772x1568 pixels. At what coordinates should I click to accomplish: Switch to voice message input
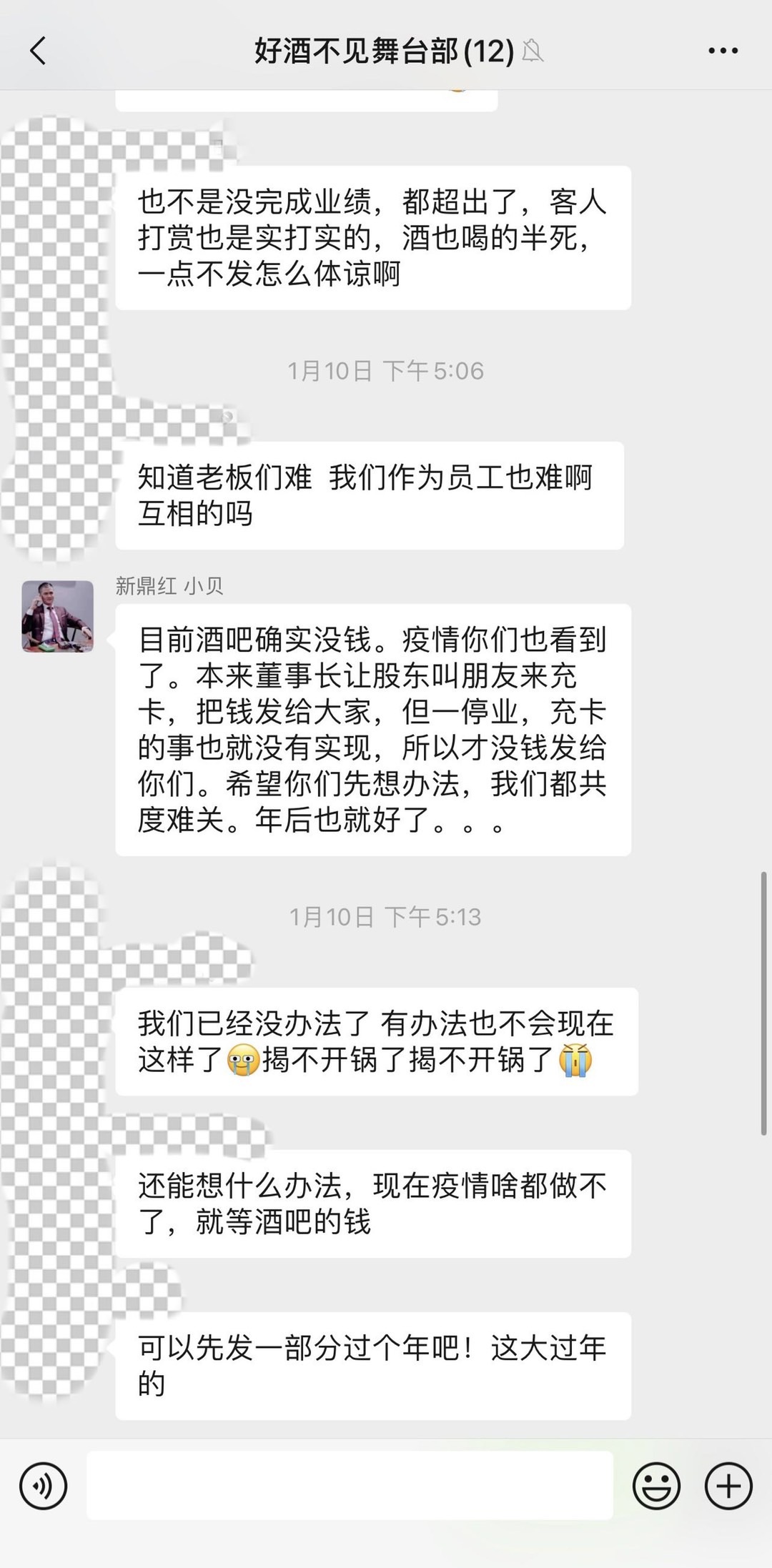click(x=44, y=1486)
